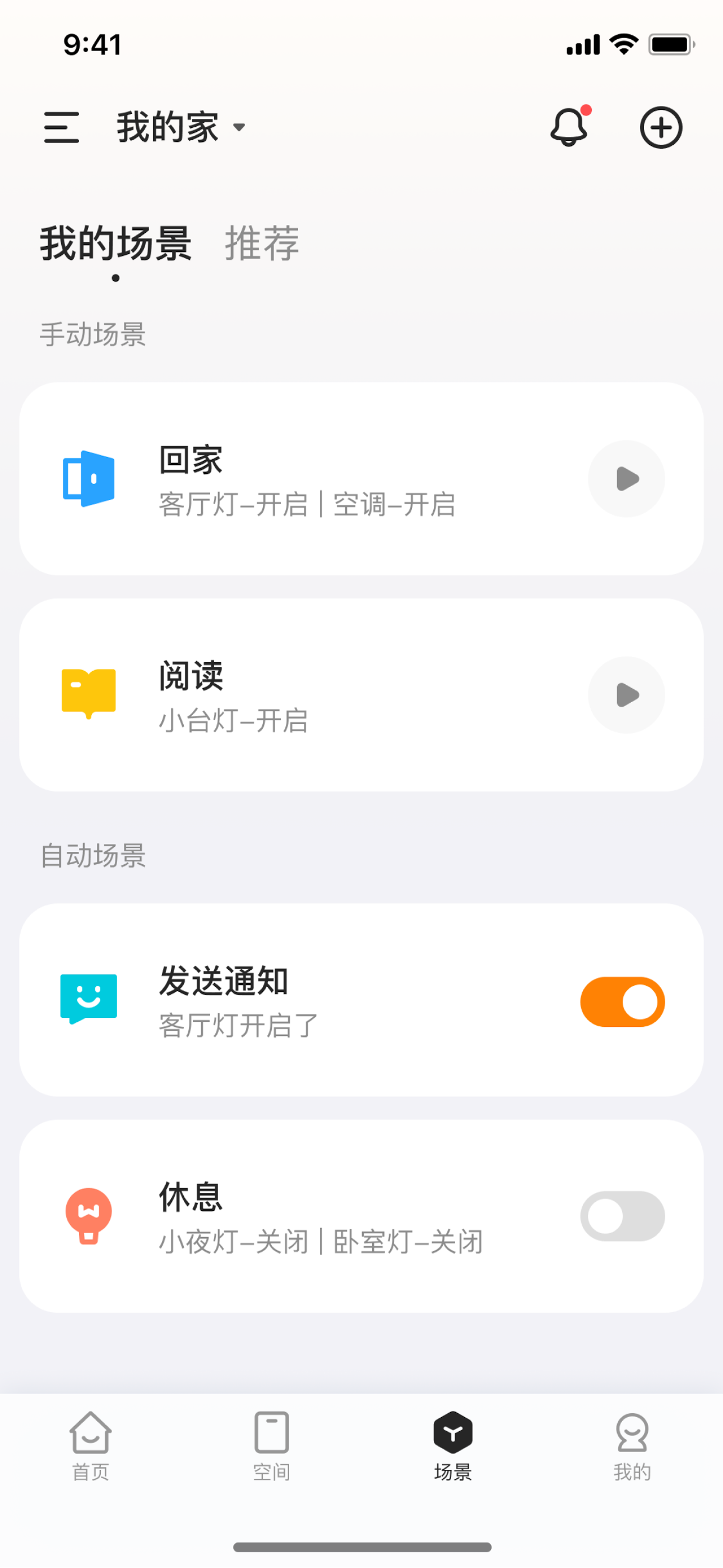Tap the 场景 bottom tab
This screenshot has height=1568, width=723.
[x=453, y=1446]
